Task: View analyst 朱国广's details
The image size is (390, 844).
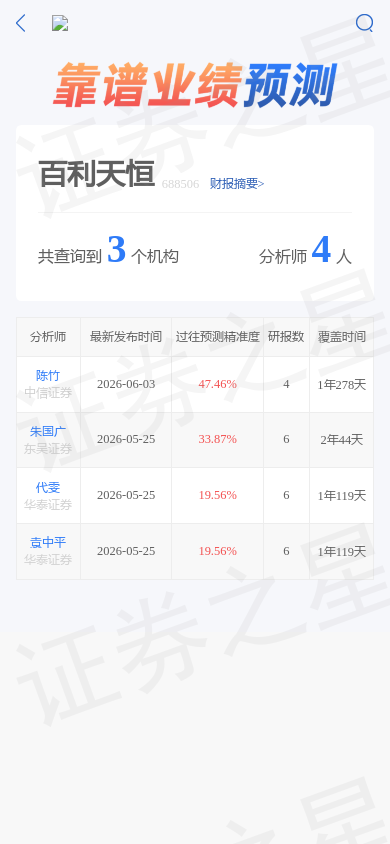Action: click(x=48, y=432)
